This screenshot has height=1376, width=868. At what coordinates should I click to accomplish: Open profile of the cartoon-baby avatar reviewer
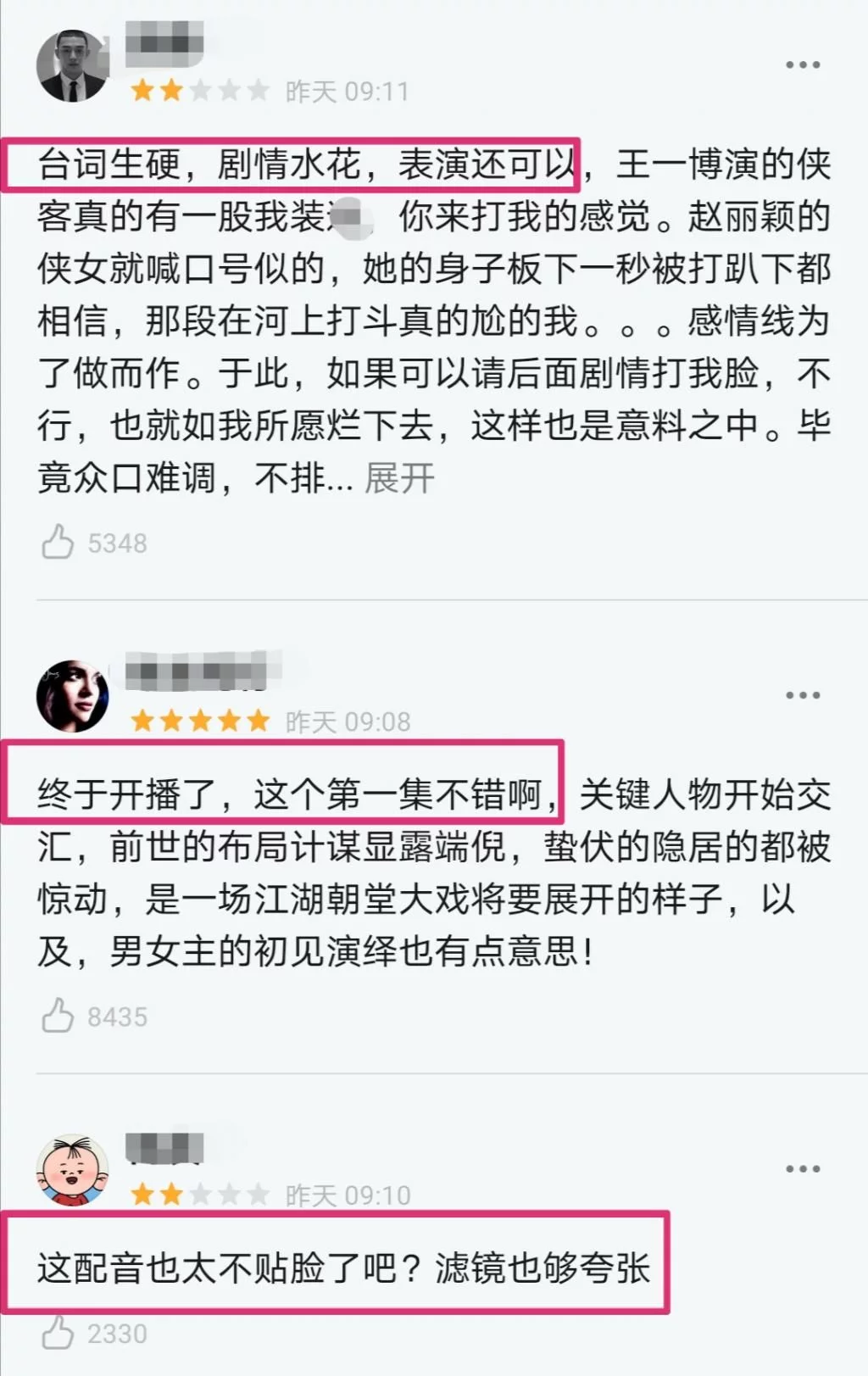[72, 1171]
